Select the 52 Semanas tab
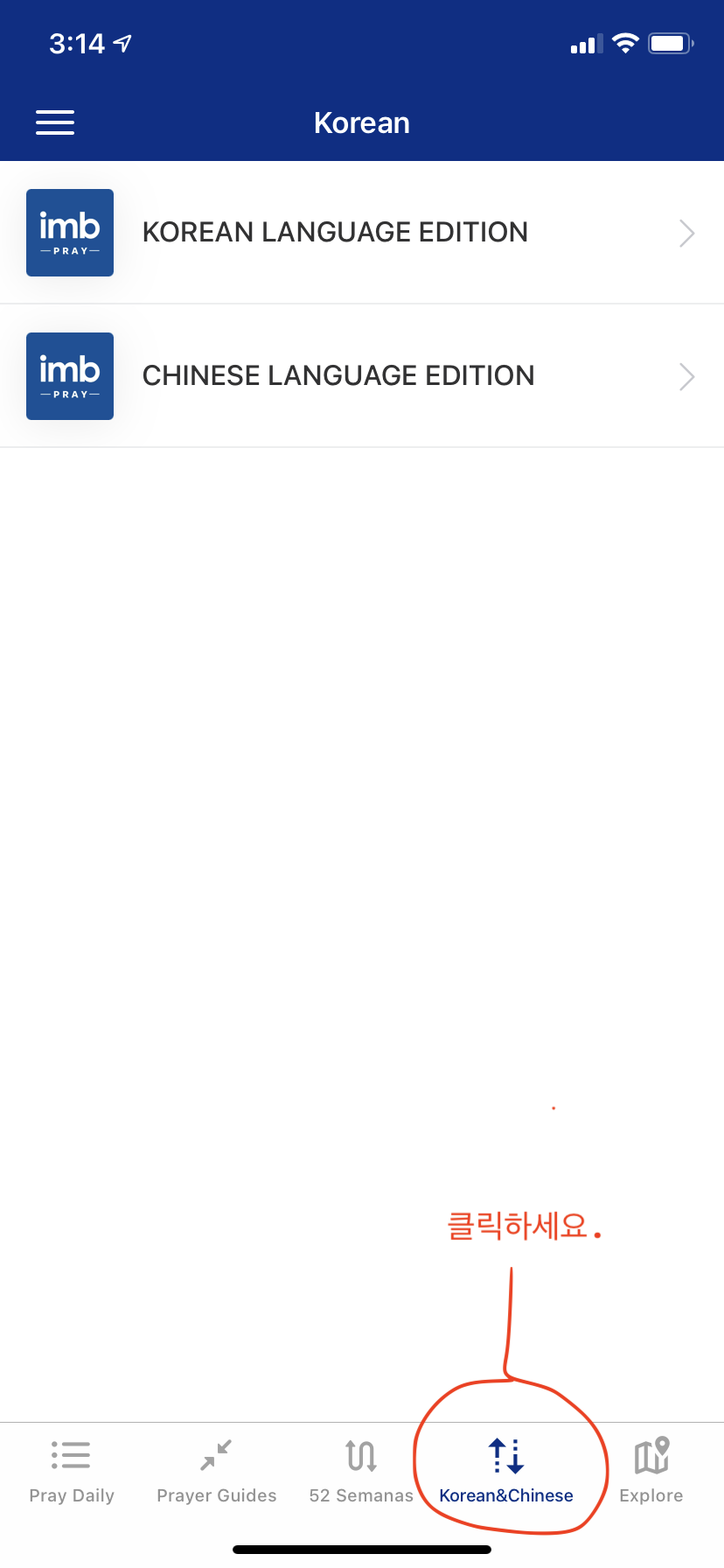 (361, 1472)
